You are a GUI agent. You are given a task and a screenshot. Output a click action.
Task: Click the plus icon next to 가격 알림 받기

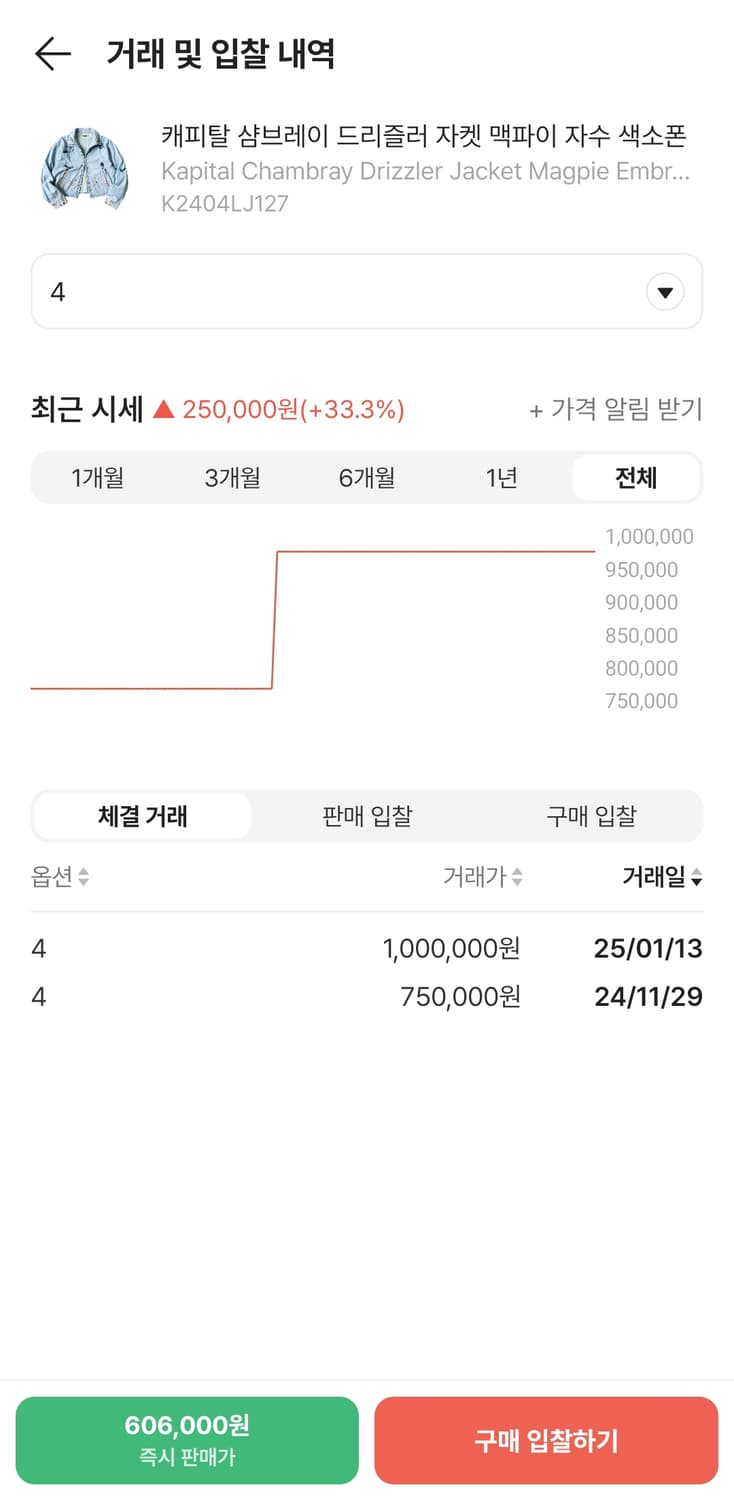[537, 409]
